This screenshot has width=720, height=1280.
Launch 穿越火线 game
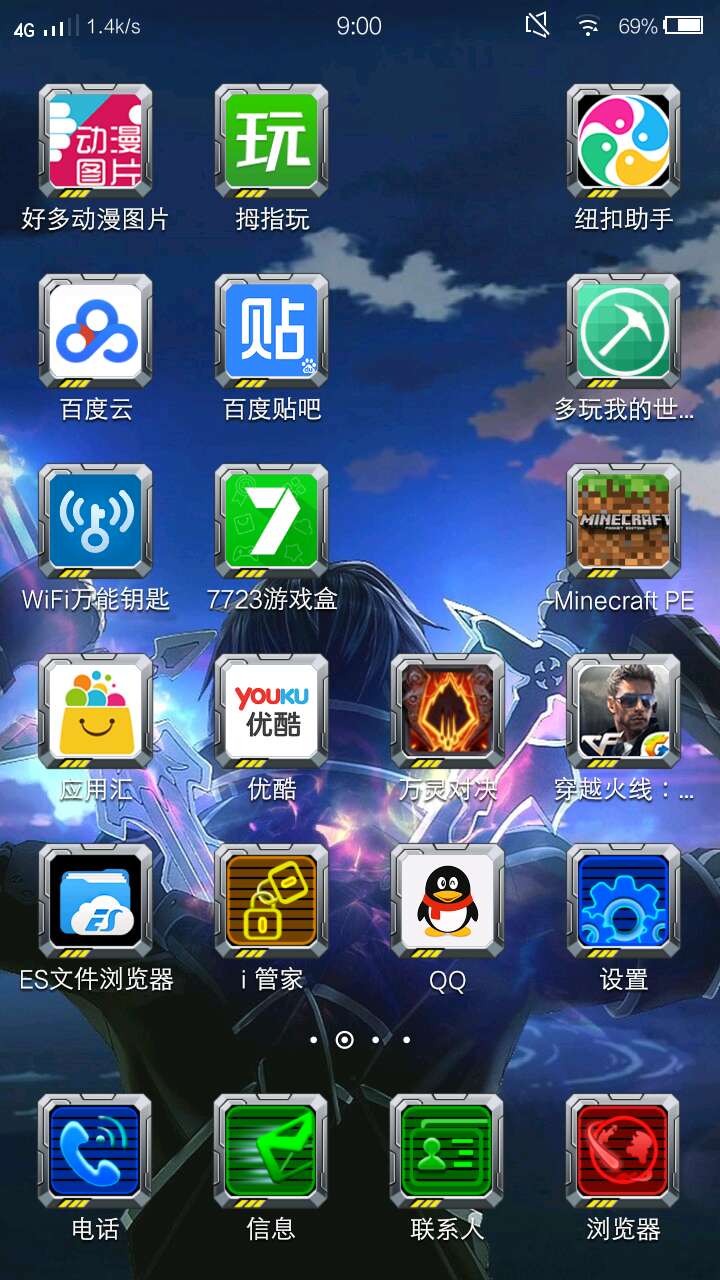pos(623,711)
